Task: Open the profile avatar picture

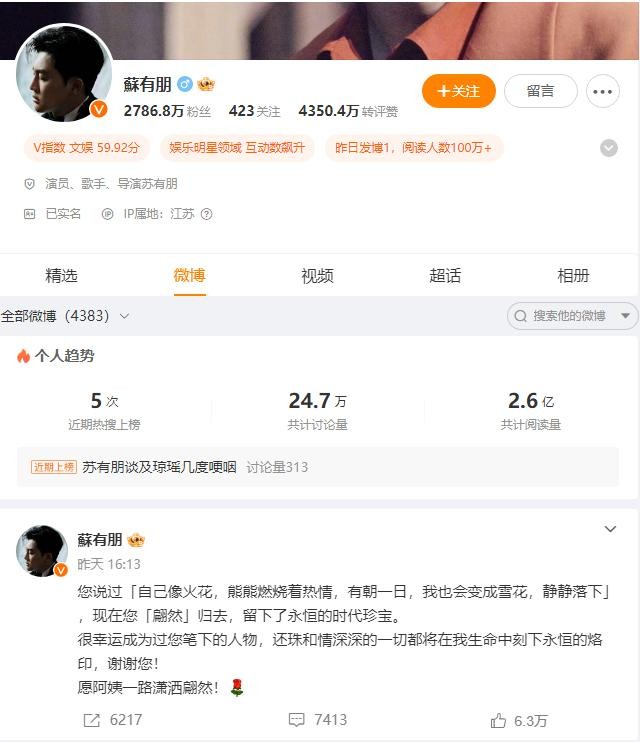Action: pos(63,75)
